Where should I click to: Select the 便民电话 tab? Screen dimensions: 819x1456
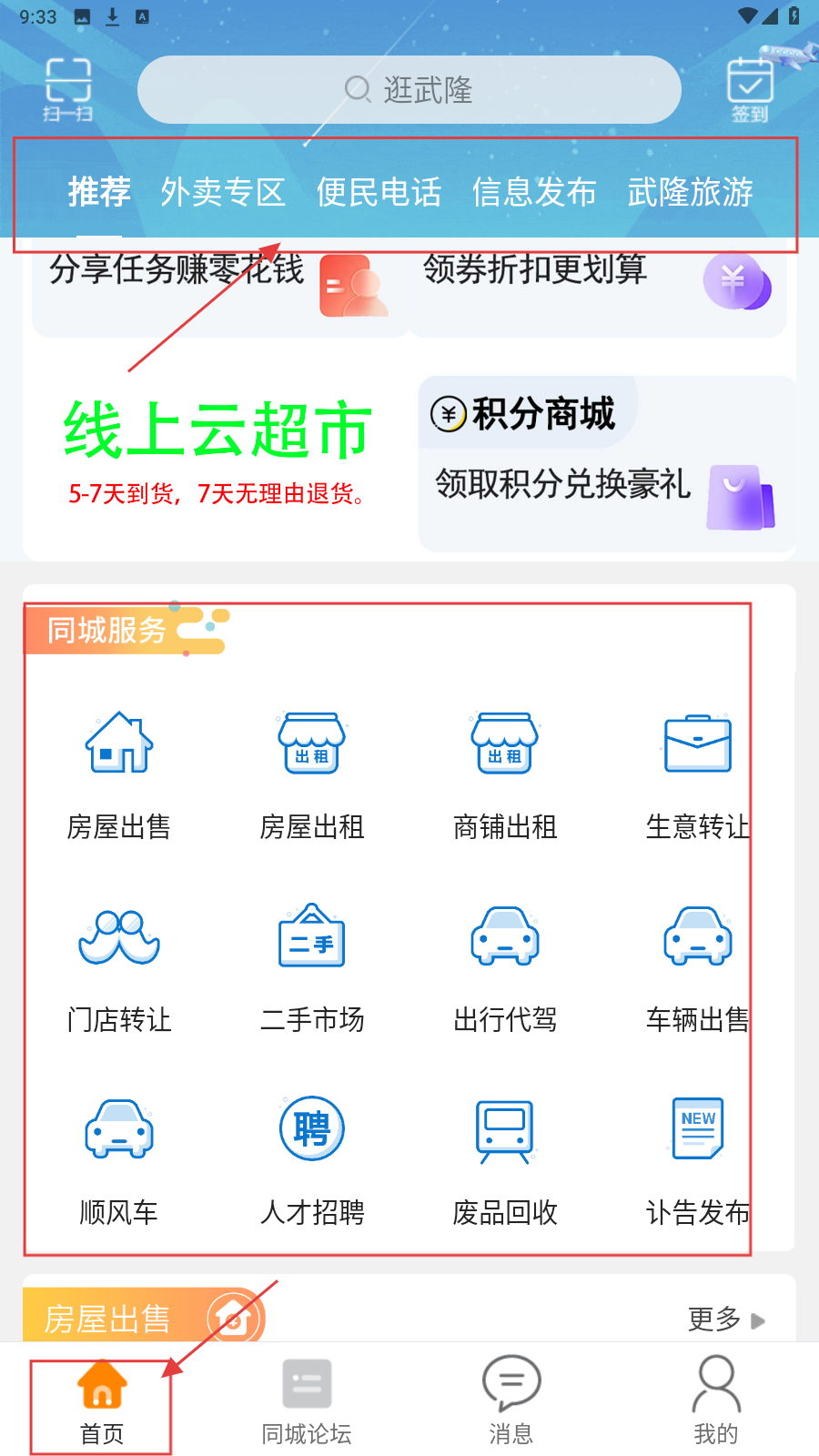pyautogui.click(x=379, y=192)
